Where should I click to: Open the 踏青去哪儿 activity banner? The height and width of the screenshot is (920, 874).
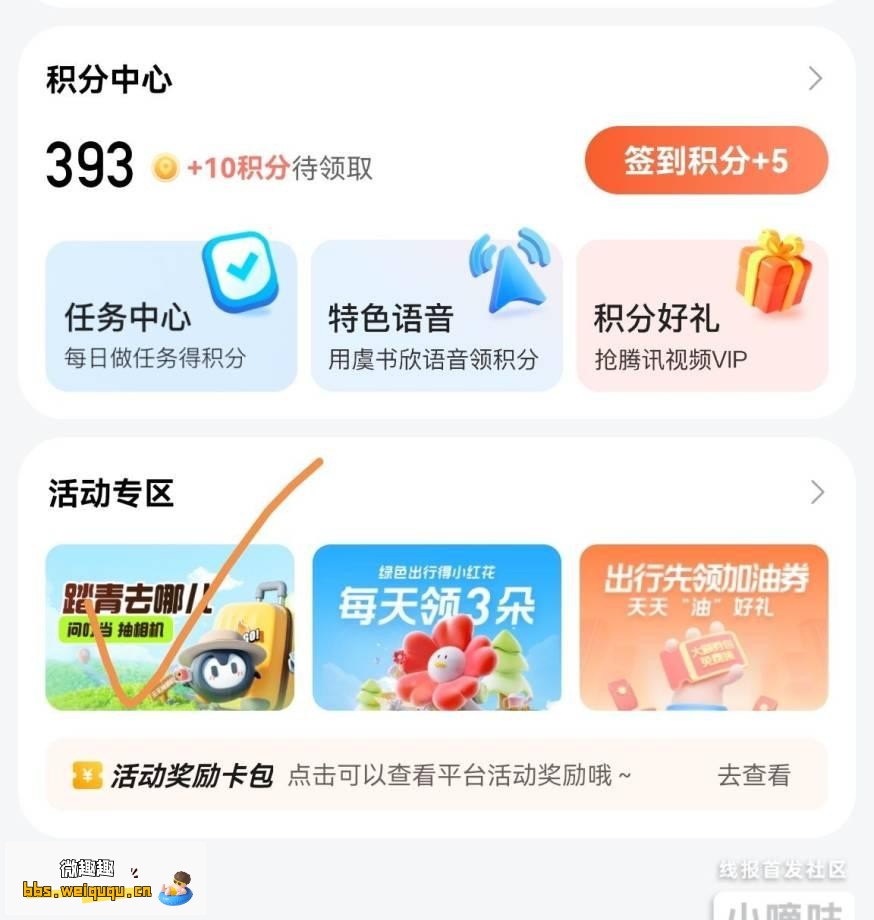pyautogui.click(x=171, y=627)
